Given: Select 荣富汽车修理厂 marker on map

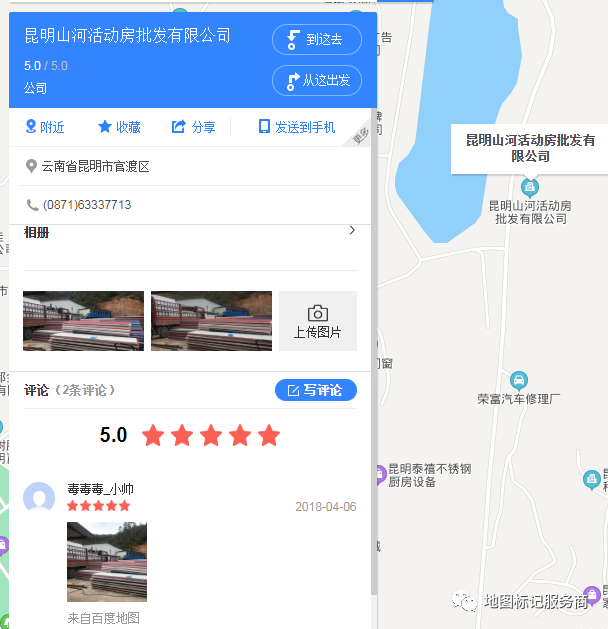Looking at the screenshot, I should tap(519, 380).
